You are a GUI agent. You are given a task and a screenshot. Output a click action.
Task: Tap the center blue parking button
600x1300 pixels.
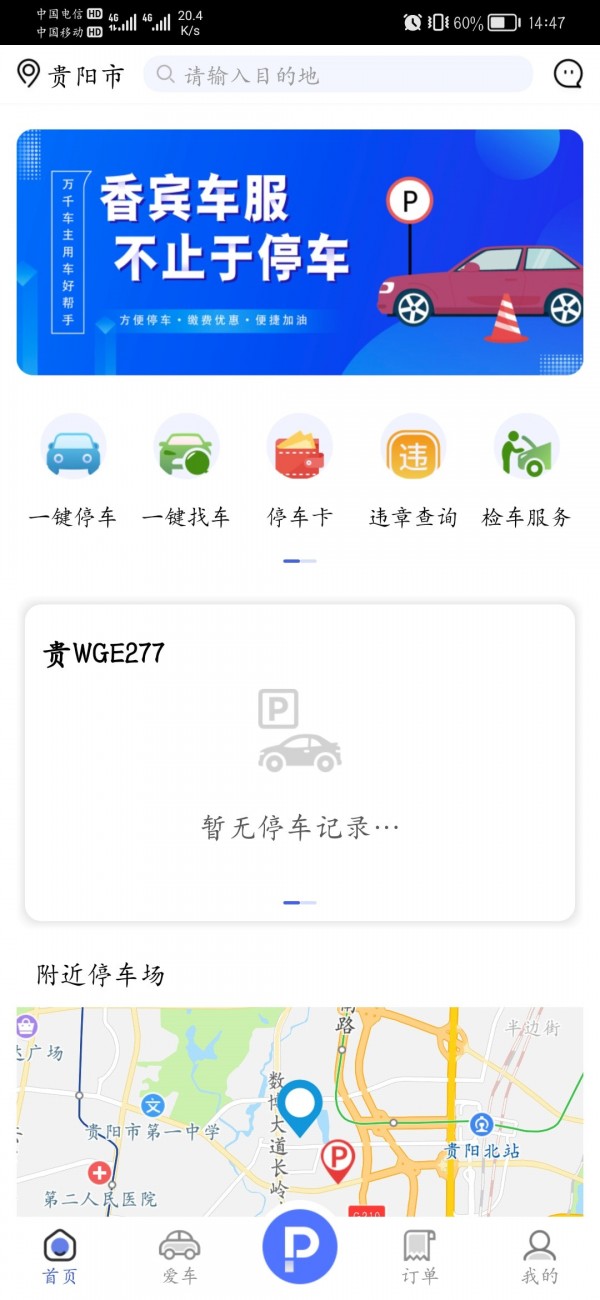coord(300,1246)
